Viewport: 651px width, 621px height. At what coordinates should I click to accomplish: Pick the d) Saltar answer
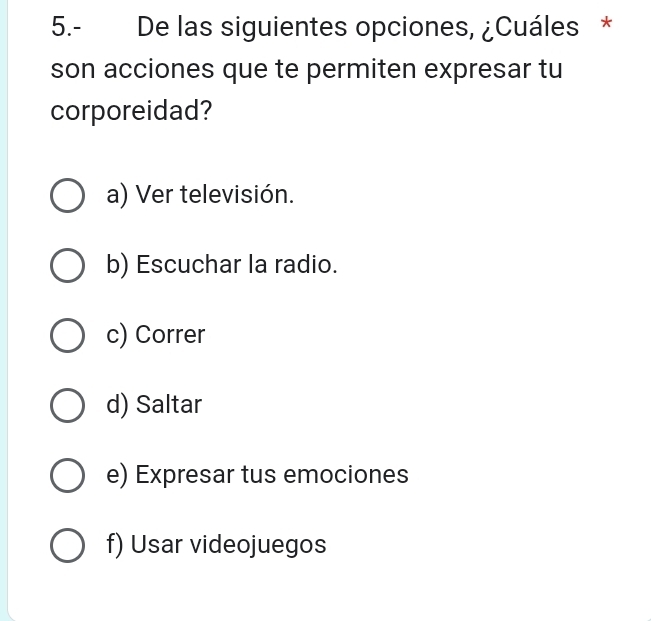[x=67, y=406]
